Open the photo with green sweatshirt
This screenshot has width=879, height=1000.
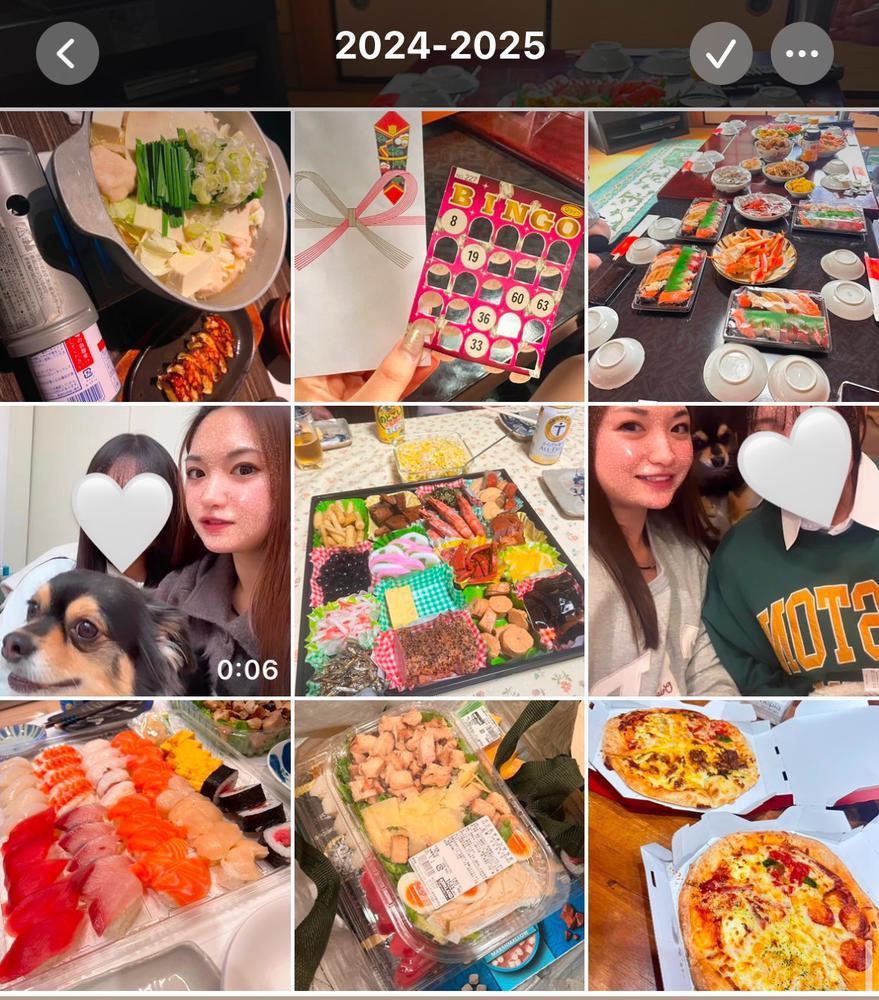coord(733,550)
